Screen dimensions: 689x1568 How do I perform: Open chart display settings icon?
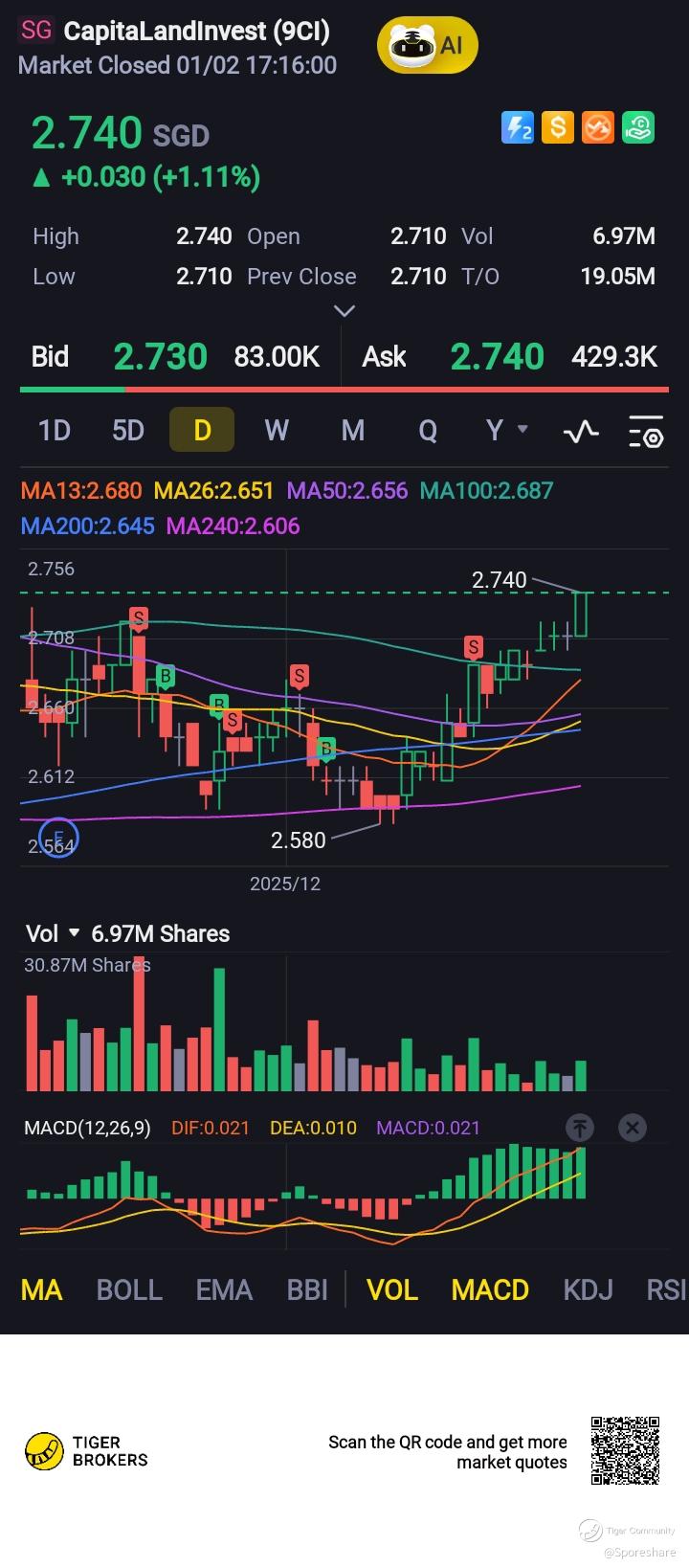[x=646, y=432]
